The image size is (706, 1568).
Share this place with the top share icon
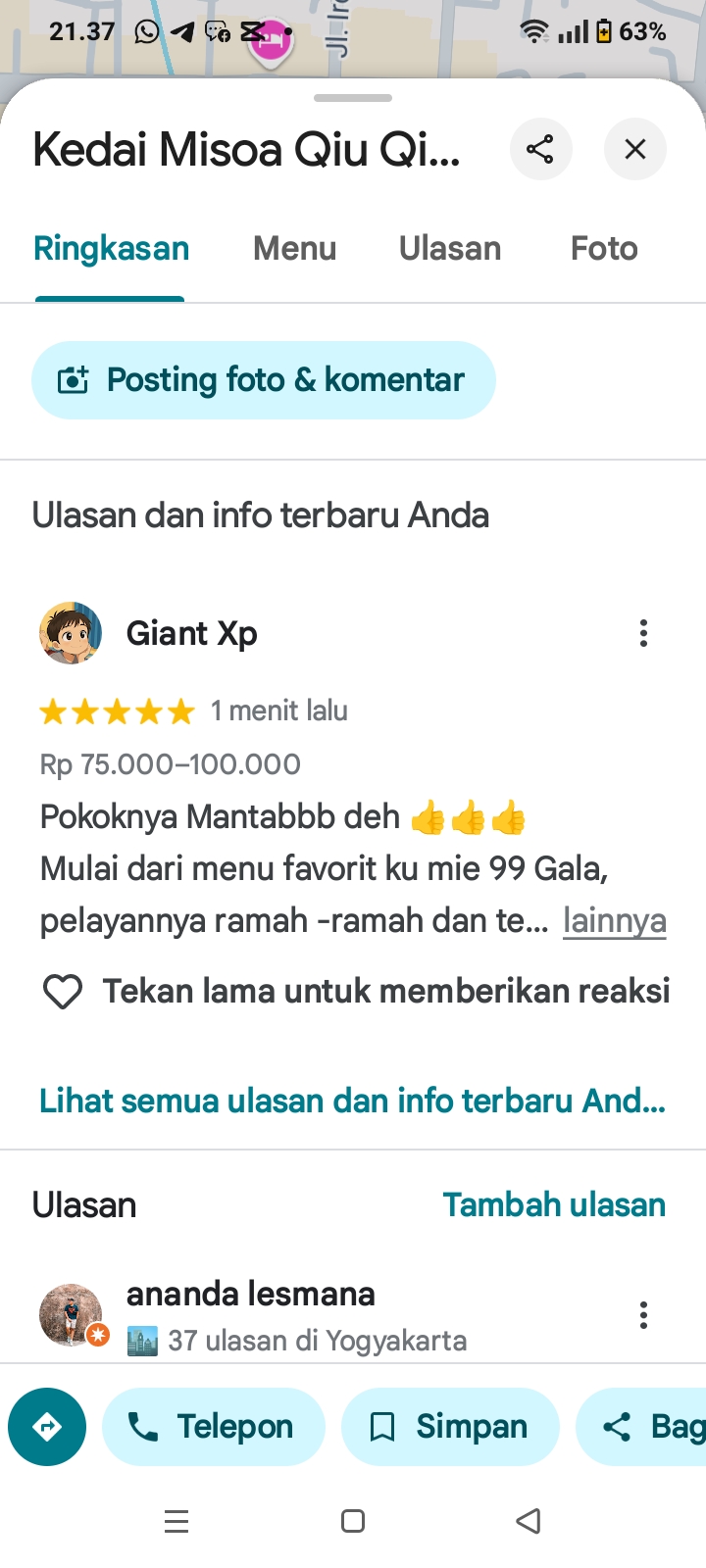pyautogui.click(x=540, y=149)
